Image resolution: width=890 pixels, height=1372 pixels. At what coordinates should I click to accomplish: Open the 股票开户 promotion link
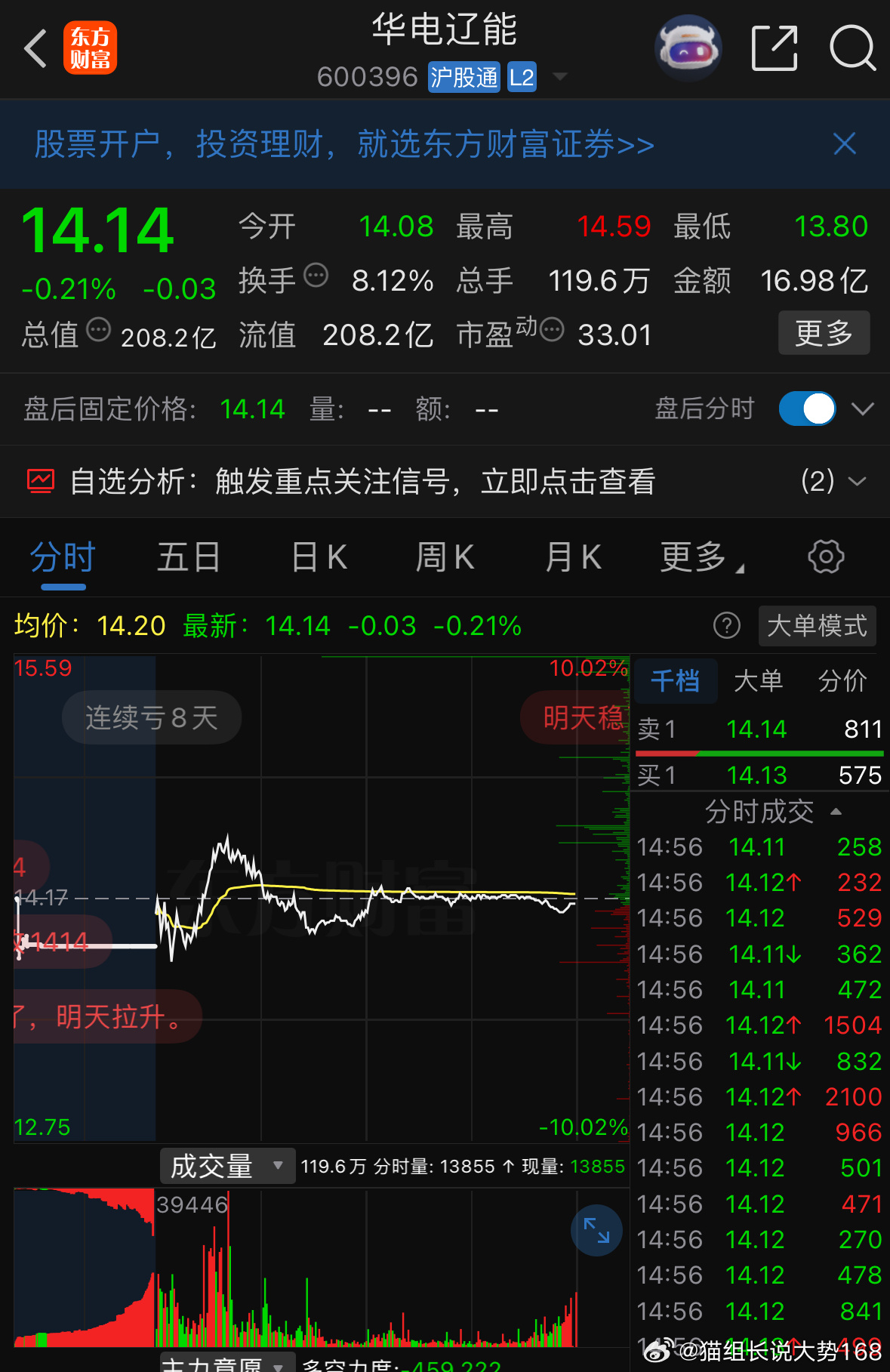[x=344, y=144]
